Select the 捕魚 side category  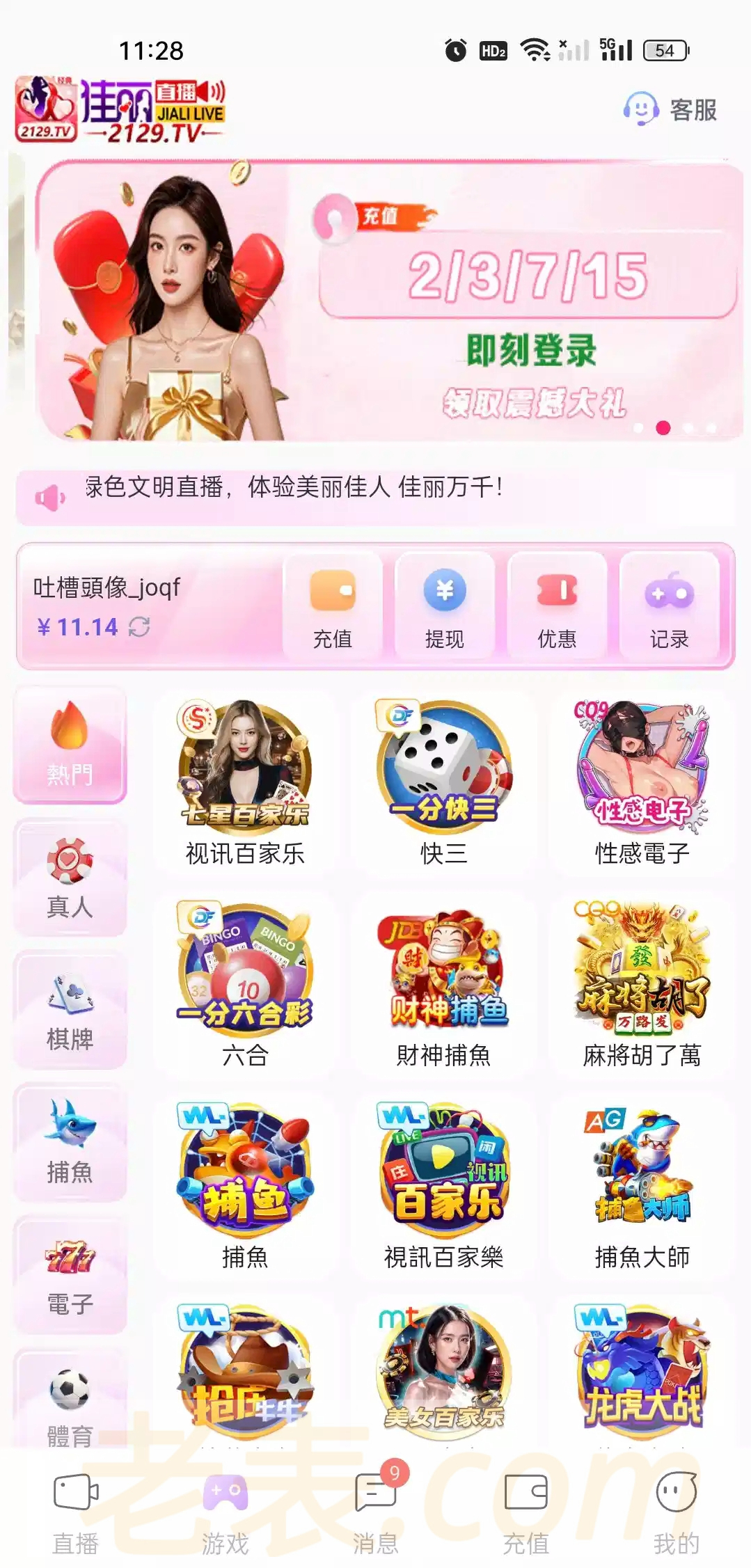(70, 1142)
